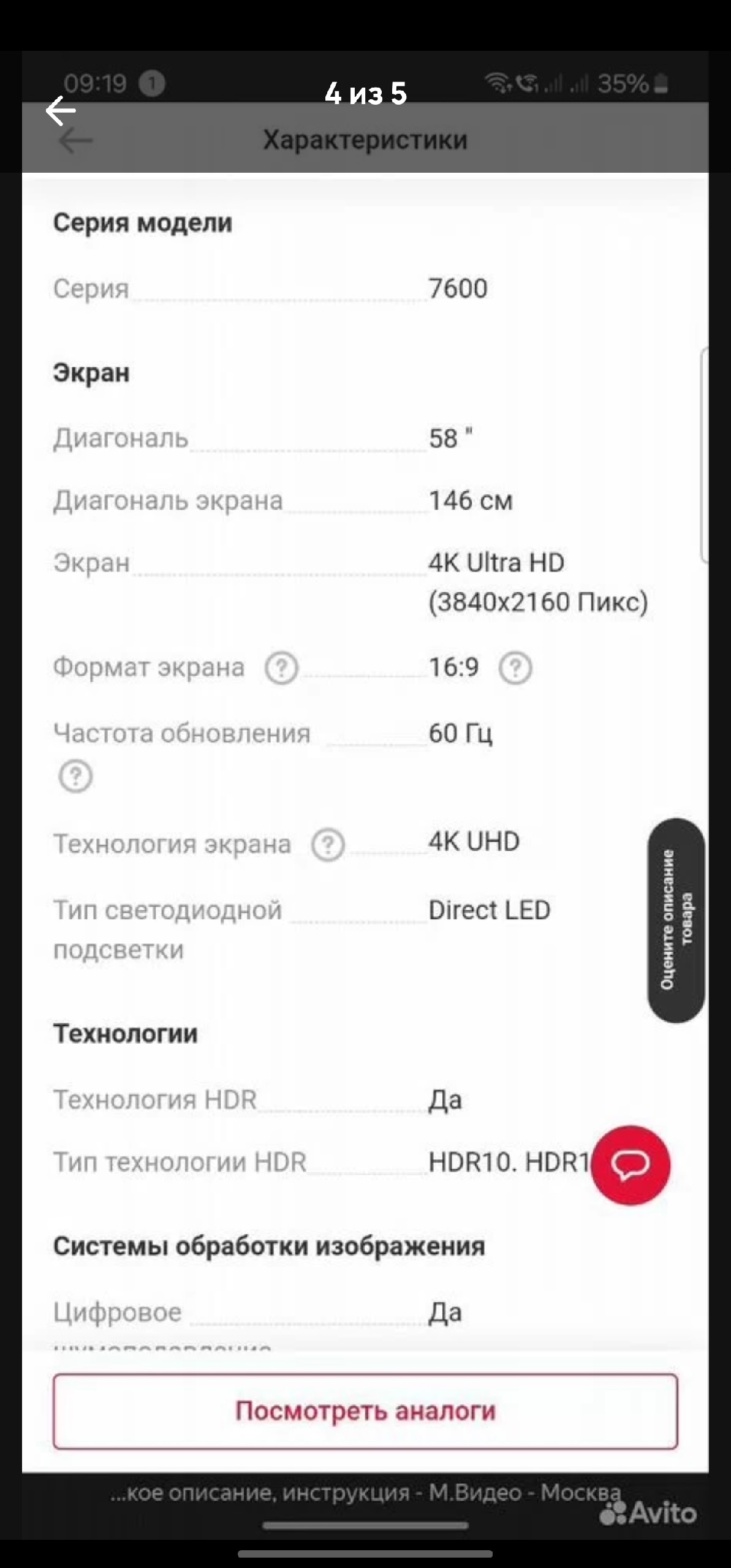731x1568 pixels.
Task: Tap the question mark beside 16:9 value
Action: click(515, 667)
